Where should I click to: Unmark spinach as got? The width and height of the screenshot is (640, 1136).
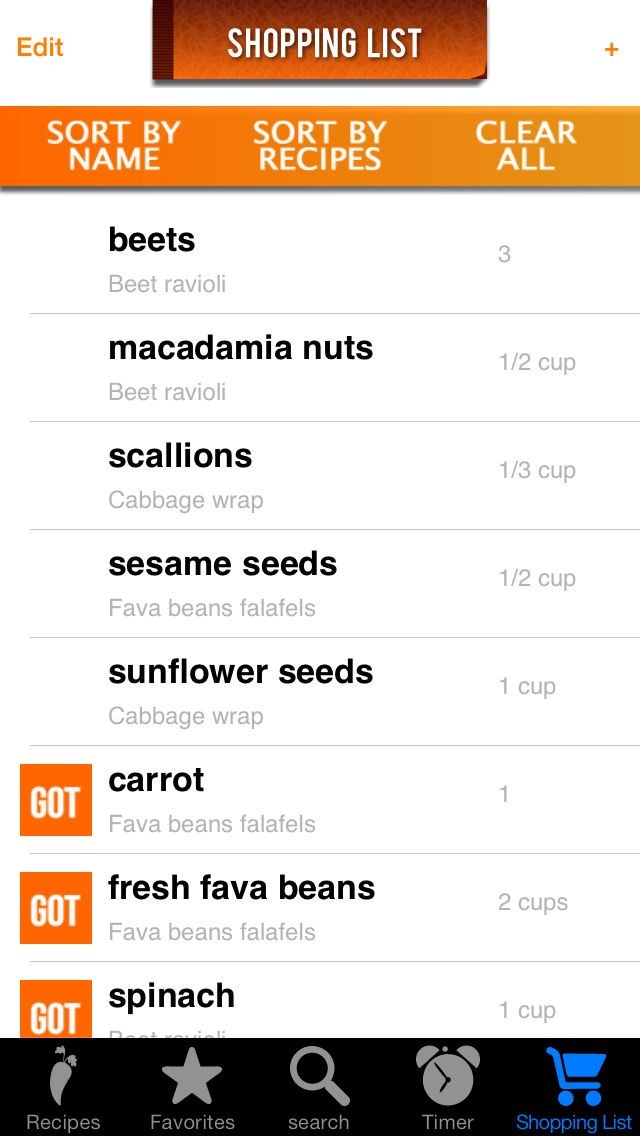pos(56,1010)
